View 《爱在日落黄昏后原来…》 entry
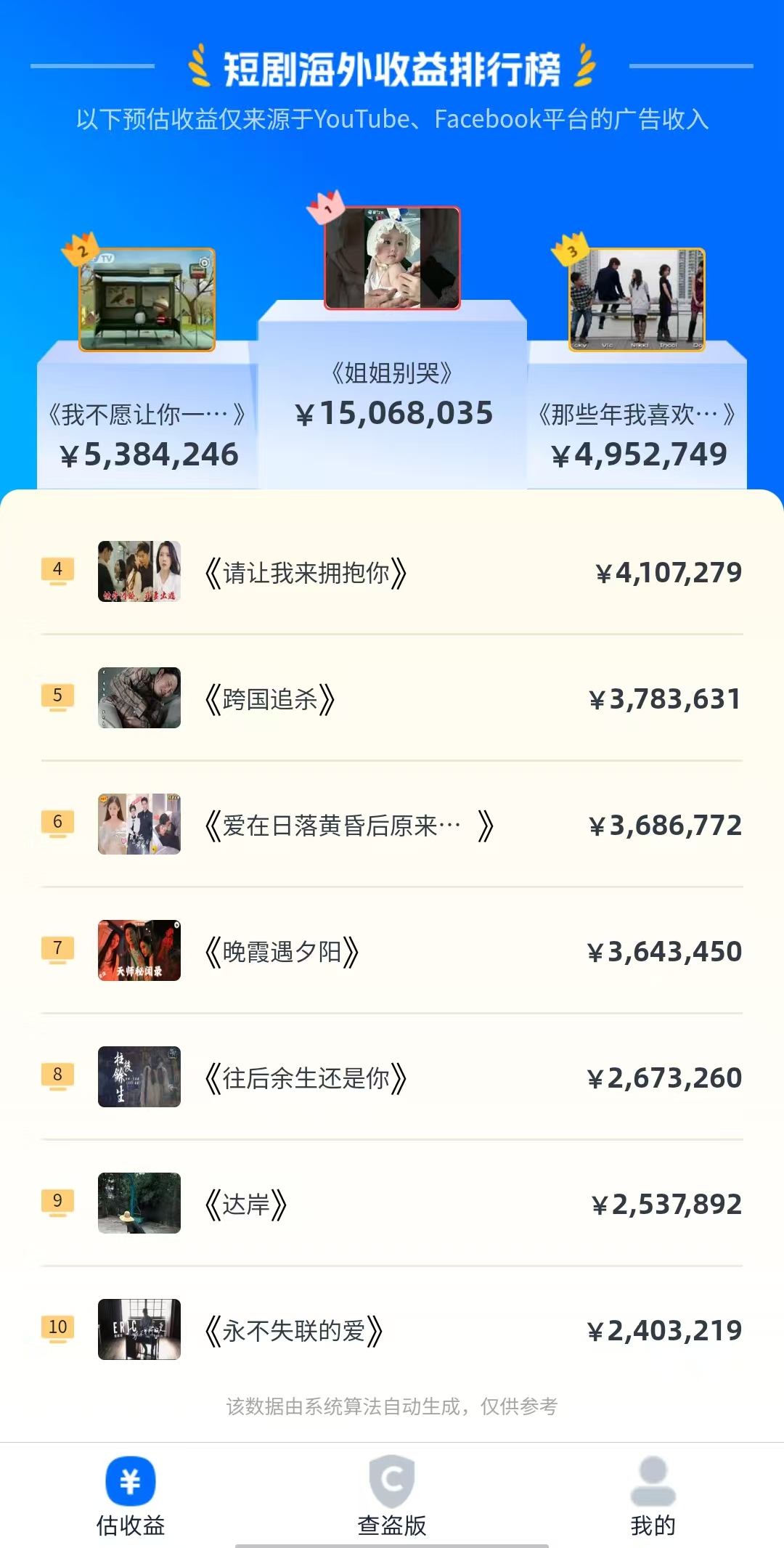Viewport: 784px width, 1548px height. pyautogui.click(x=392, y=825)
